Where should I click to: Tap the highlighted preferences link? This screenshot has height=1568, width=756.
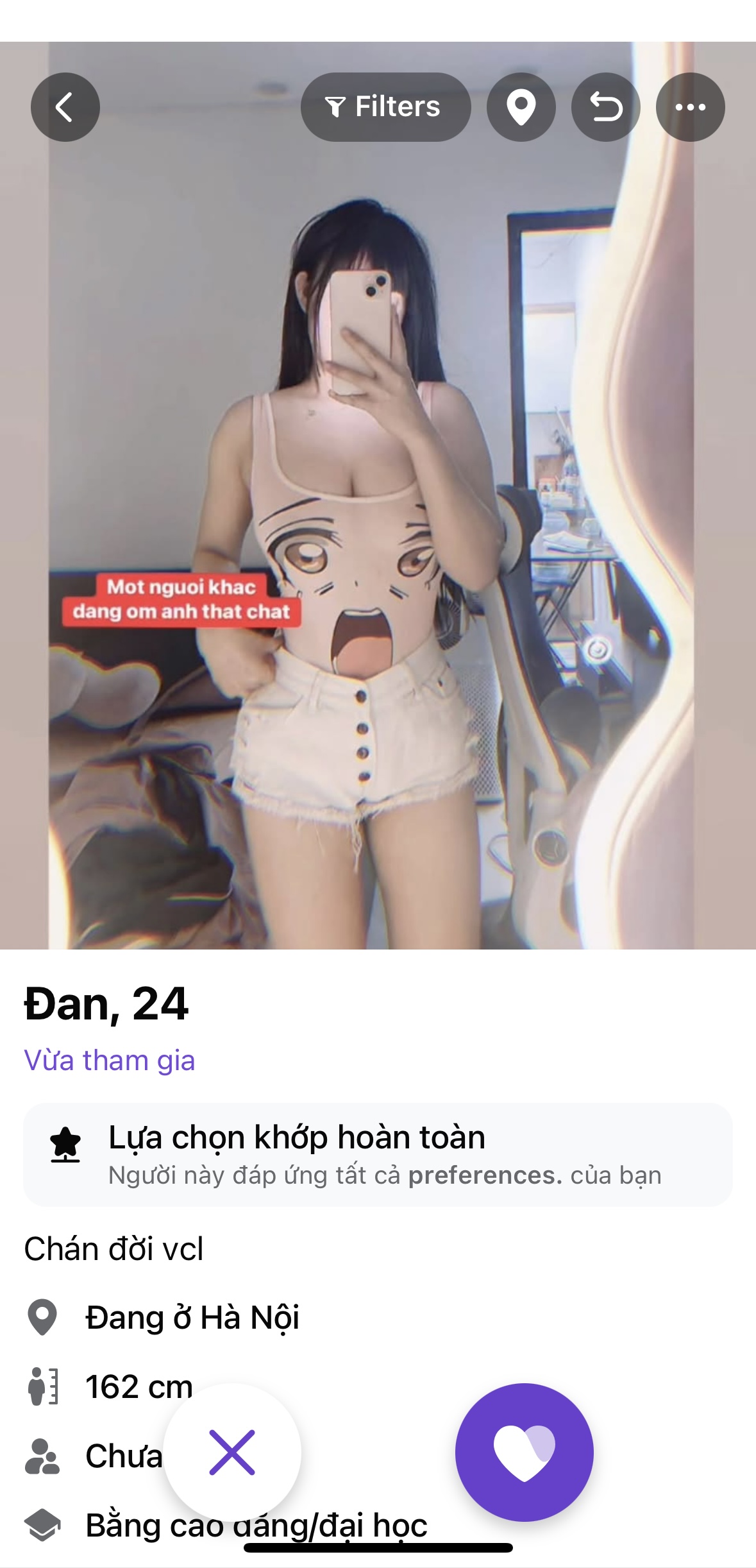pos(485,1175)
